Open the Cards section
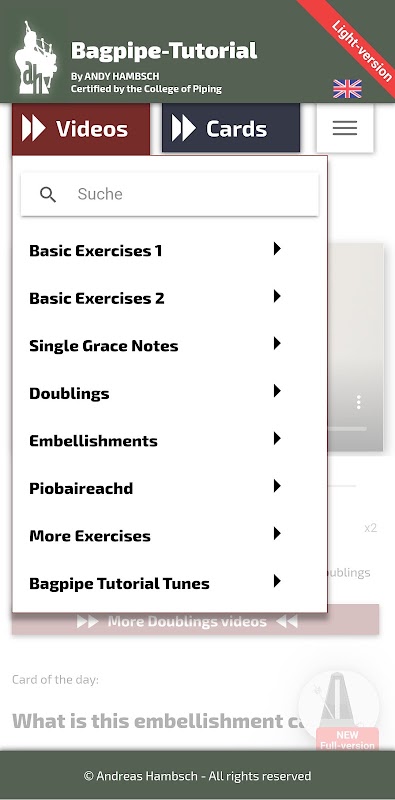This screenshot has height=800, width=395. pos(231,129)
